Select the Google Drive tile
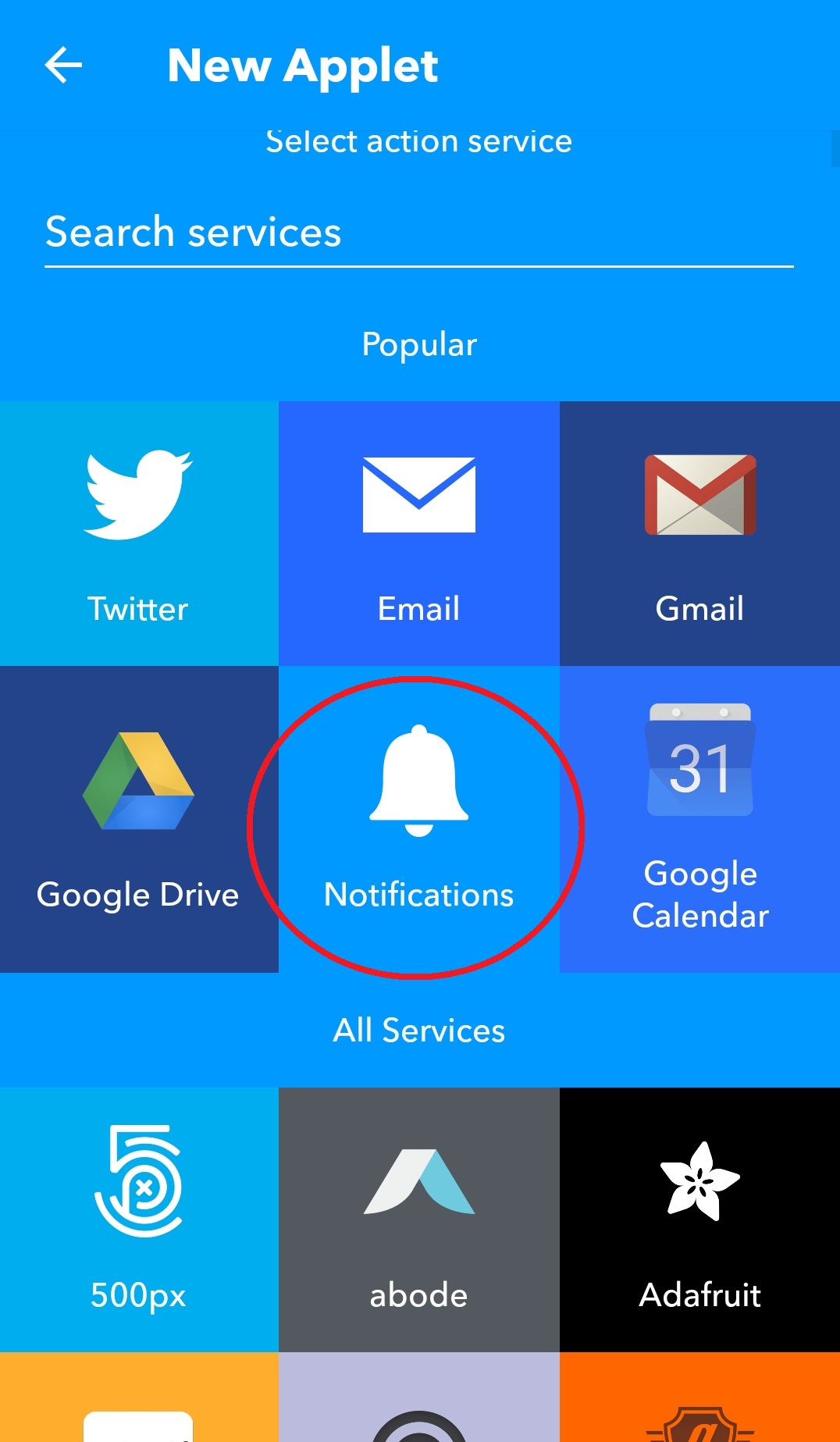The height and width of the screenshot is (1442, 840). 139,819
